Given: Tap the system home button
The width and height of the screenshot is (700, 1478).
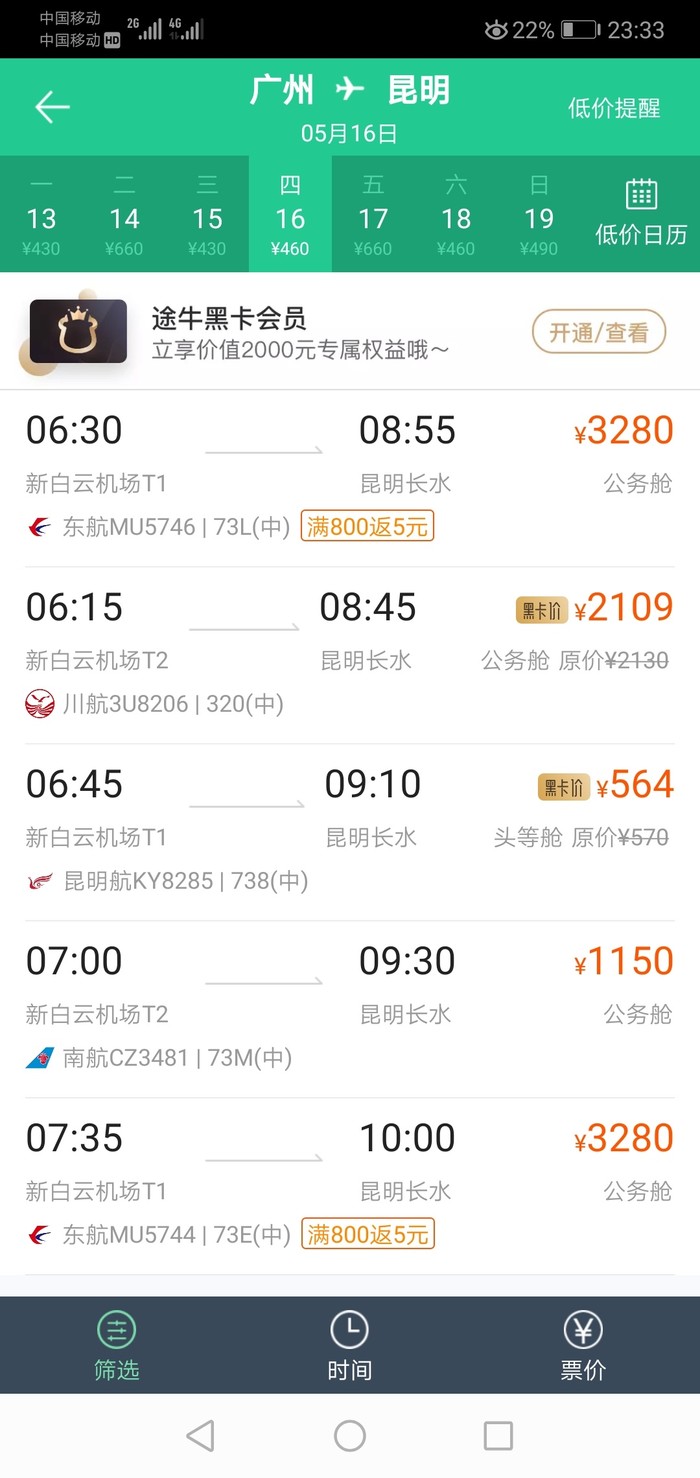Looking at the screenshot, I should (x=350, y=1436).
